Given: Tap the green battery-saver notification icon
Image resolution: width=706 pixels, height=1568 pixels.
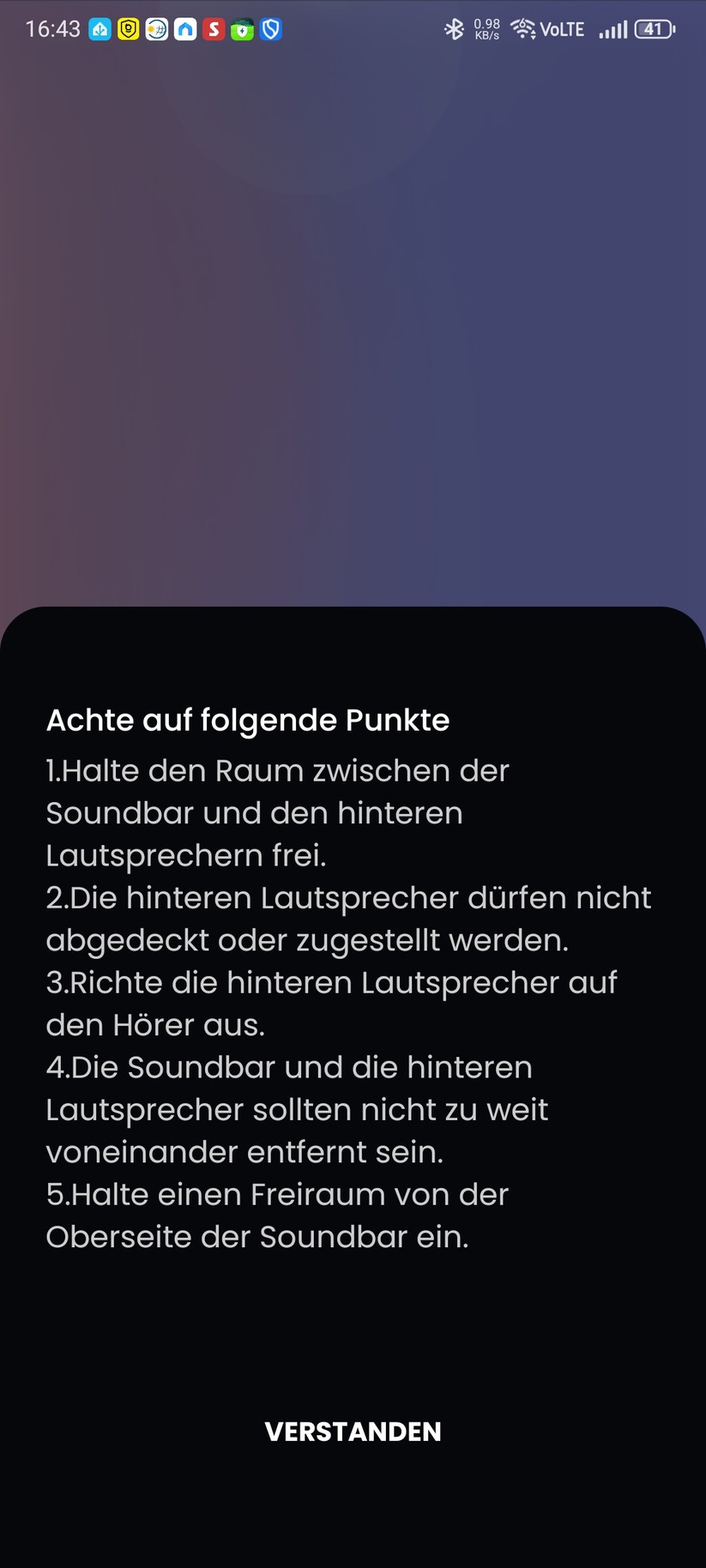Looking at the screenshot, I should (x=243, y=28).
